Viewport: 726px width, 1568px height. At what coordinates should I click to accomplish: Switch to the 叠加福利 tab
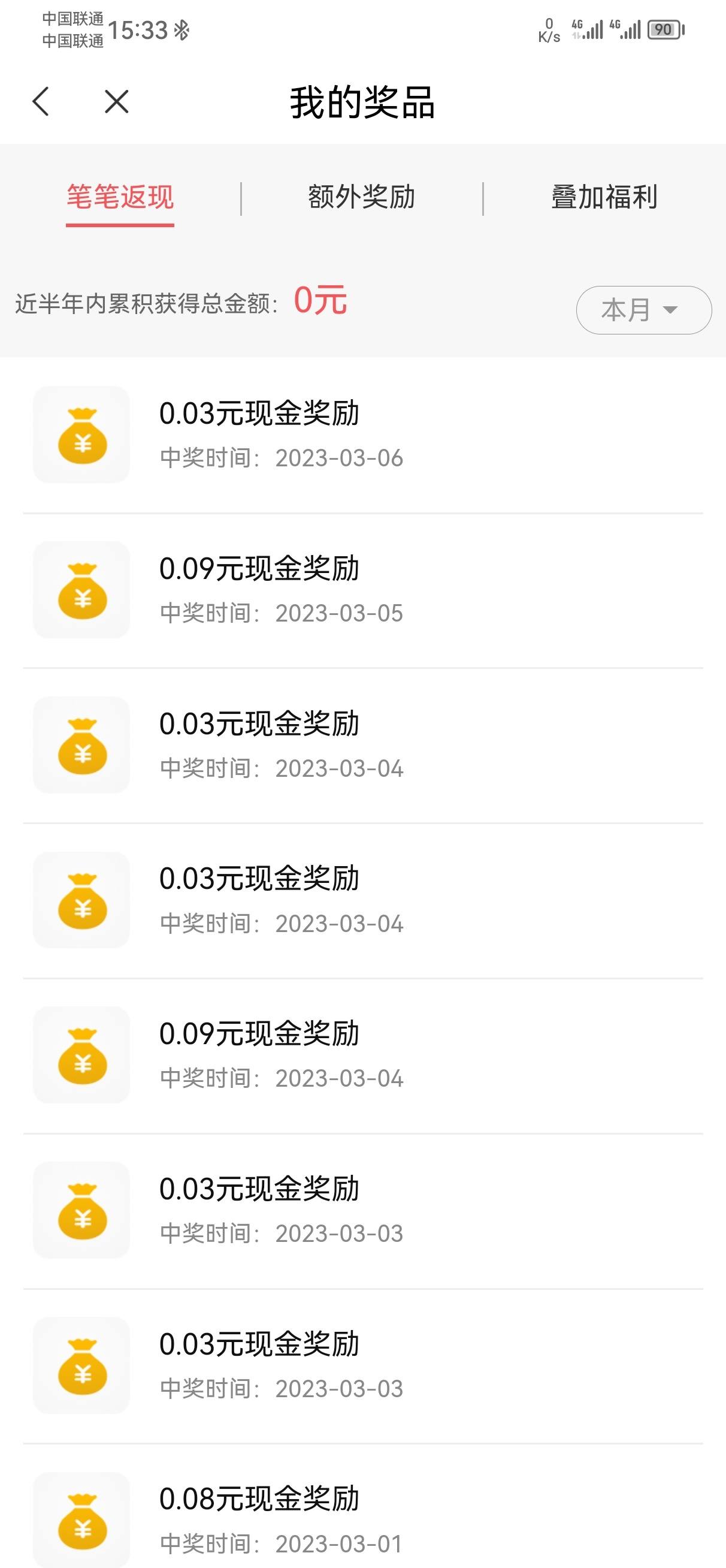coord(604,198)
